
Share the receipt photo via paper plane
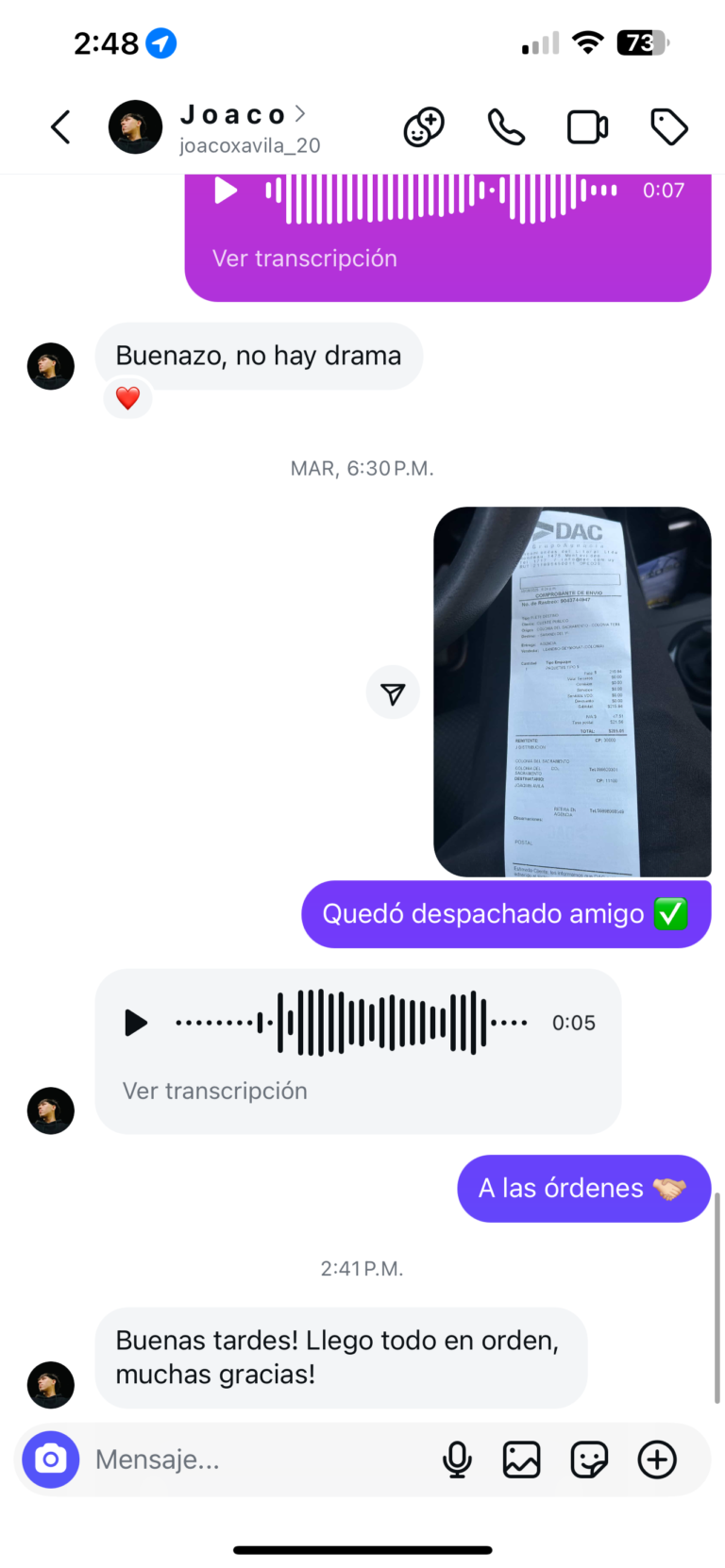point(393,693)
